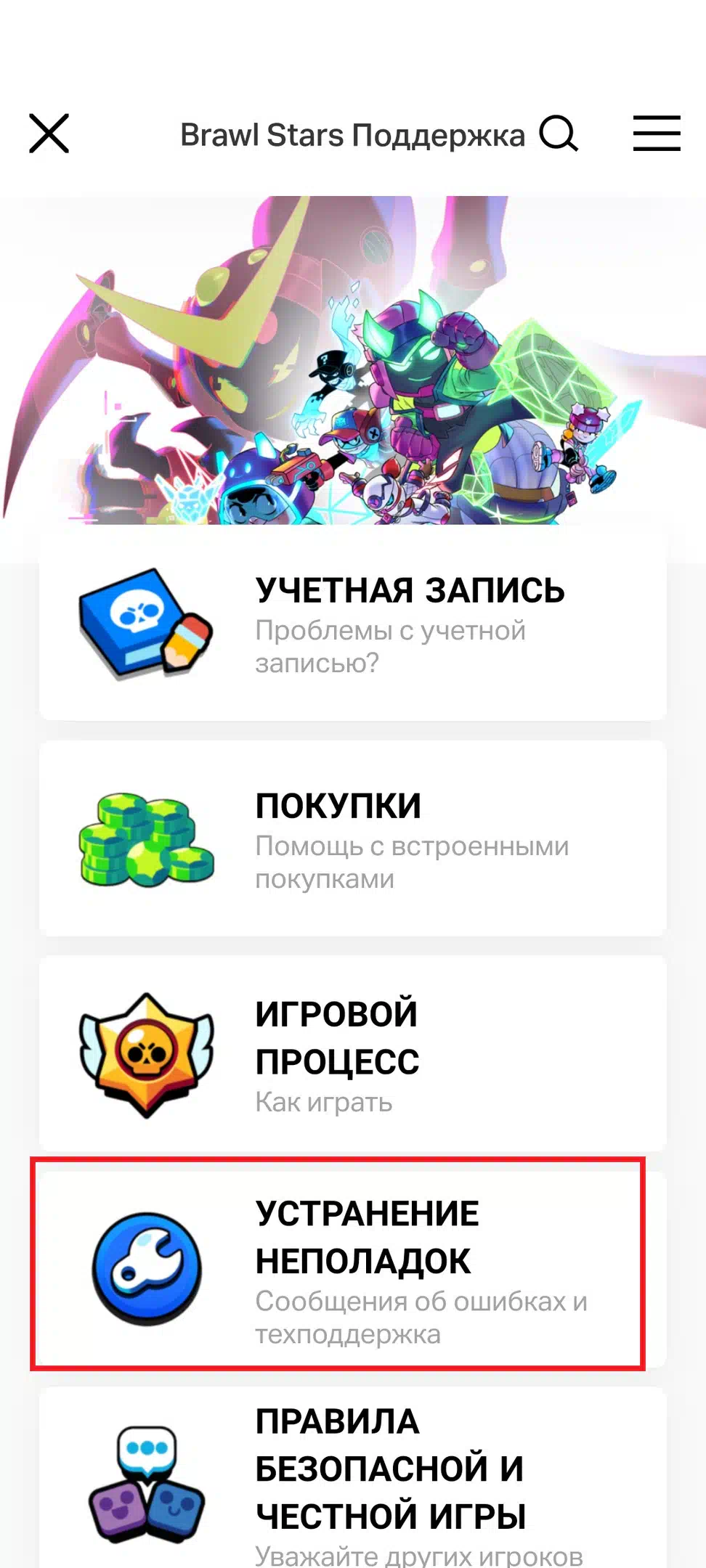Image resolution: width=706 pixels, height=1568 pixels.
Task: Close the Brawl Stars support page
Action: 49,134
